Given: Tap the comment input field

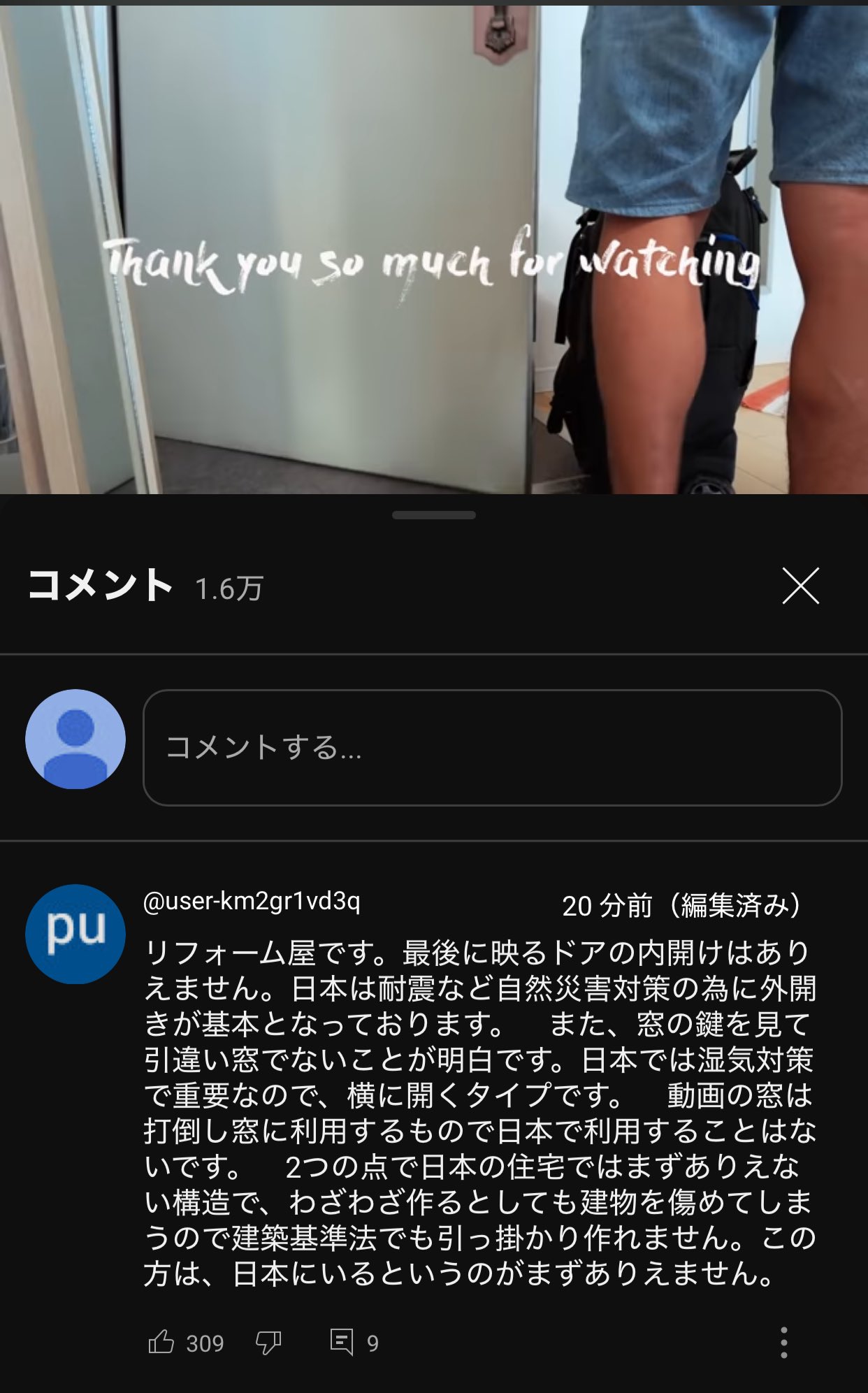Looking at the screenshot, I should click(492, 747).
